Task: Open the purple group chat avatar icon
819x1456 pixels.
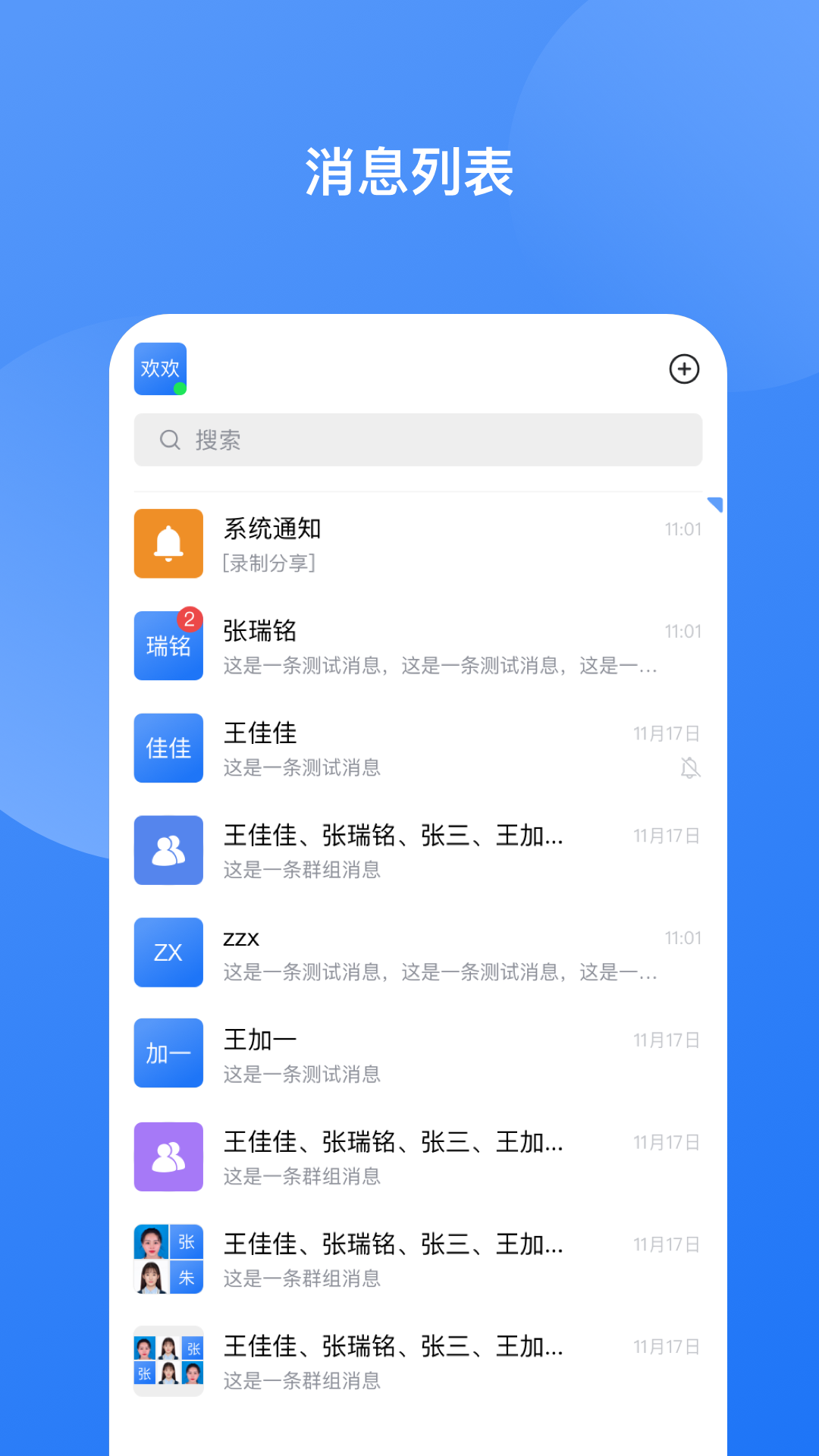Action: (x=168, y=1156)
